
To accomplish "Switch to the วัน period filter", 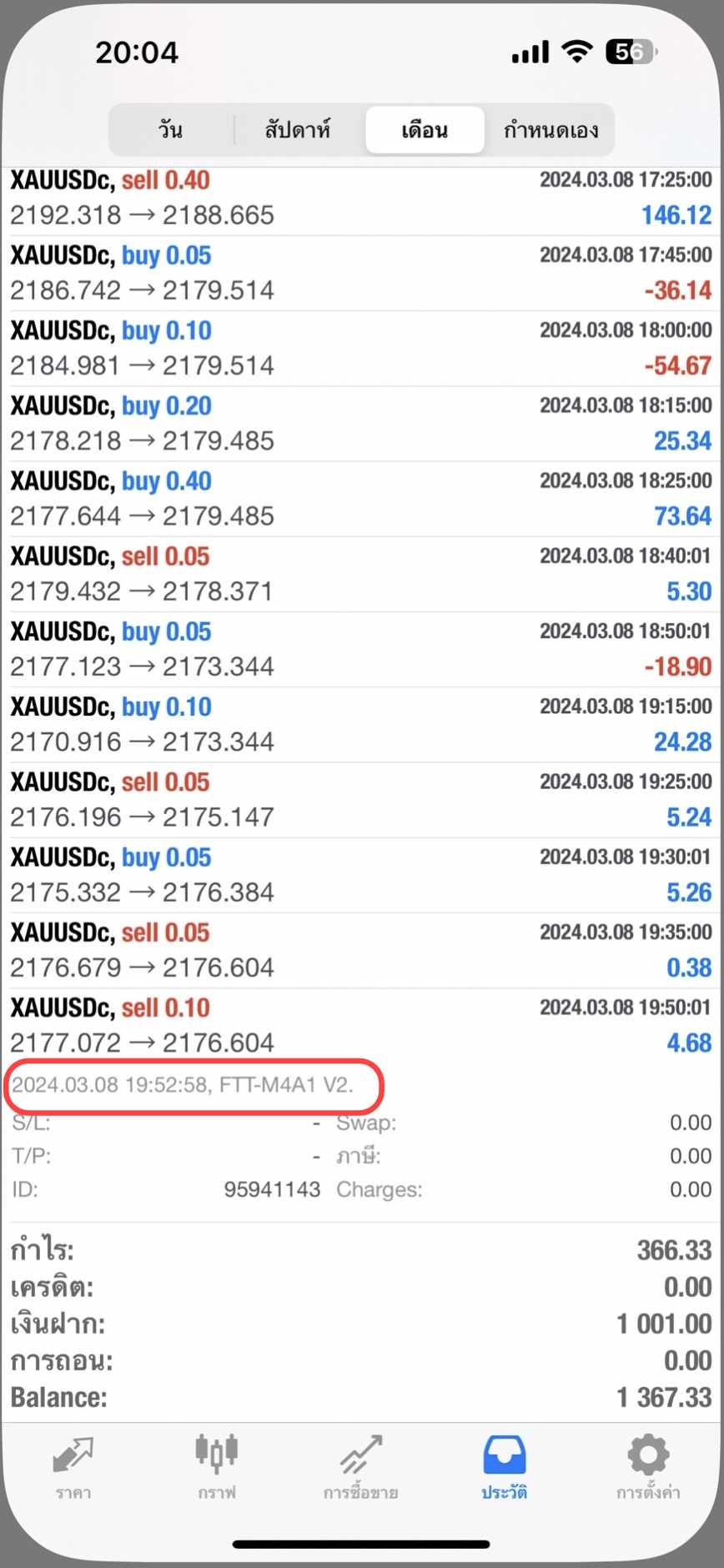I will coord(172,130).
